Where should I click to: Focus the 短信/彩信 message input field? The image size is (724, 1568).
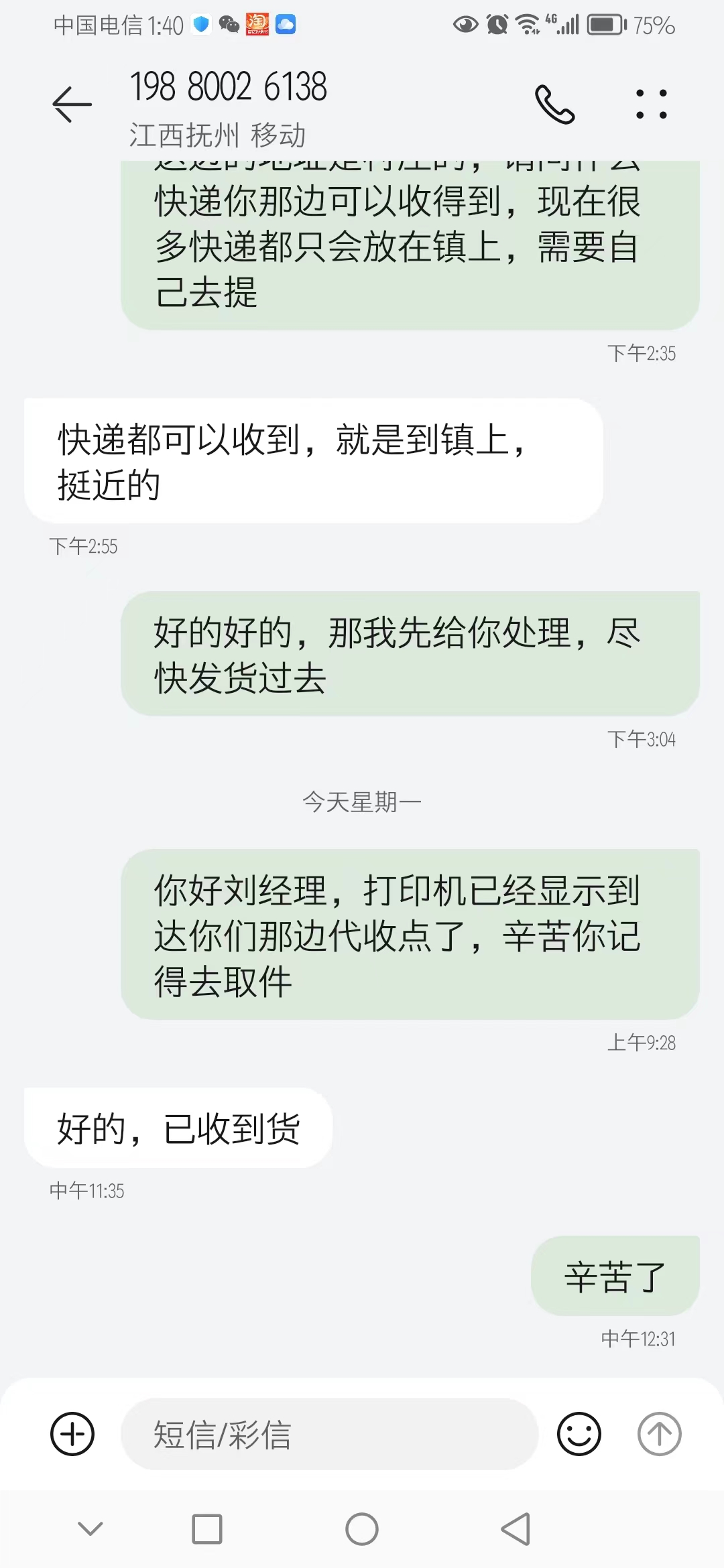click(x=330, y=1434)
